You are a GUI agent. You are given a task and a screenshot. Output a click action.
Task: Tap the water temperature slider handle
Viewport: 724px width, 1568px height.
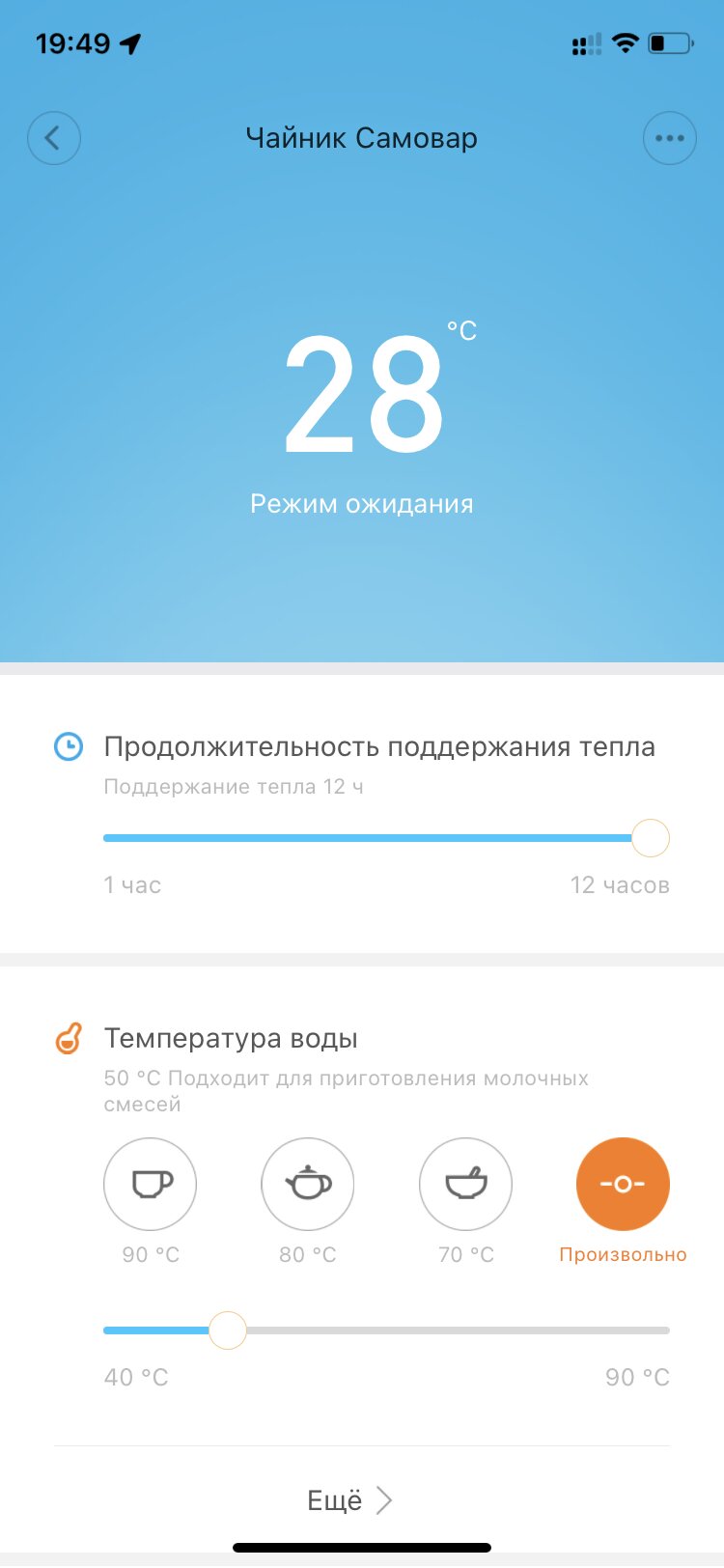pyautogui.click(x=228, y=1330)
